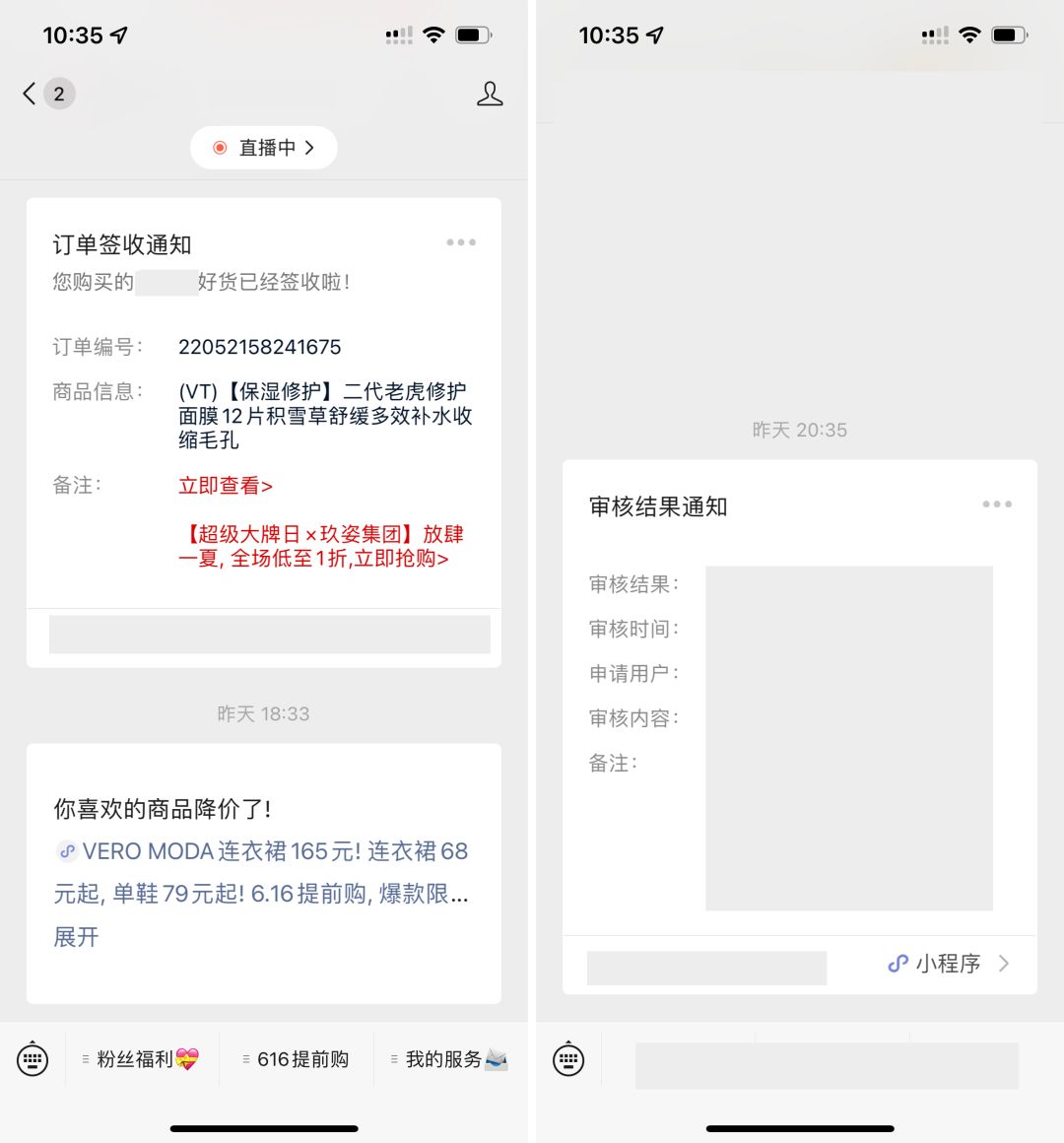Screen dimensions: 1064x1143
Task: Open the 直播中 live stream
Action: [264, 148]
